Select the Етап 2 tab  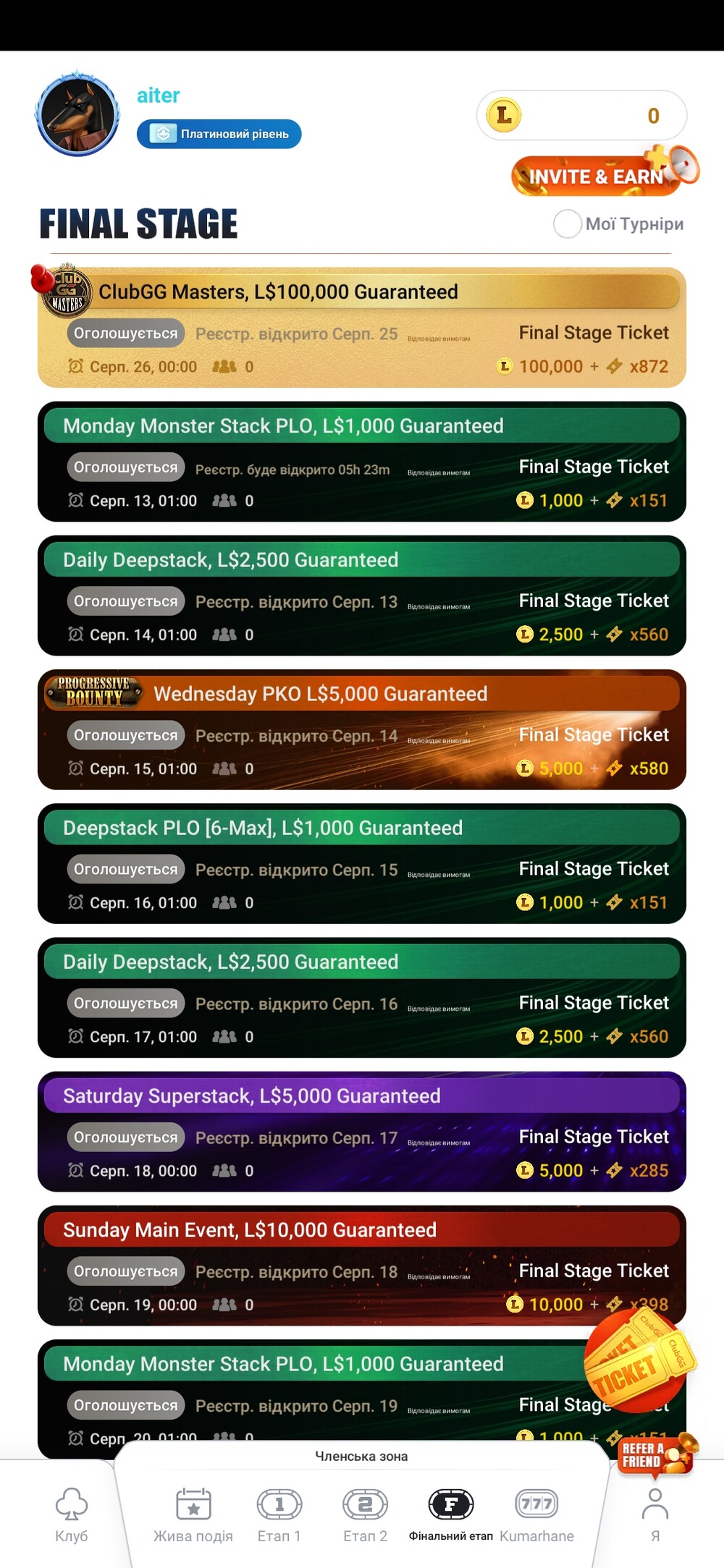click(366, 1514)
